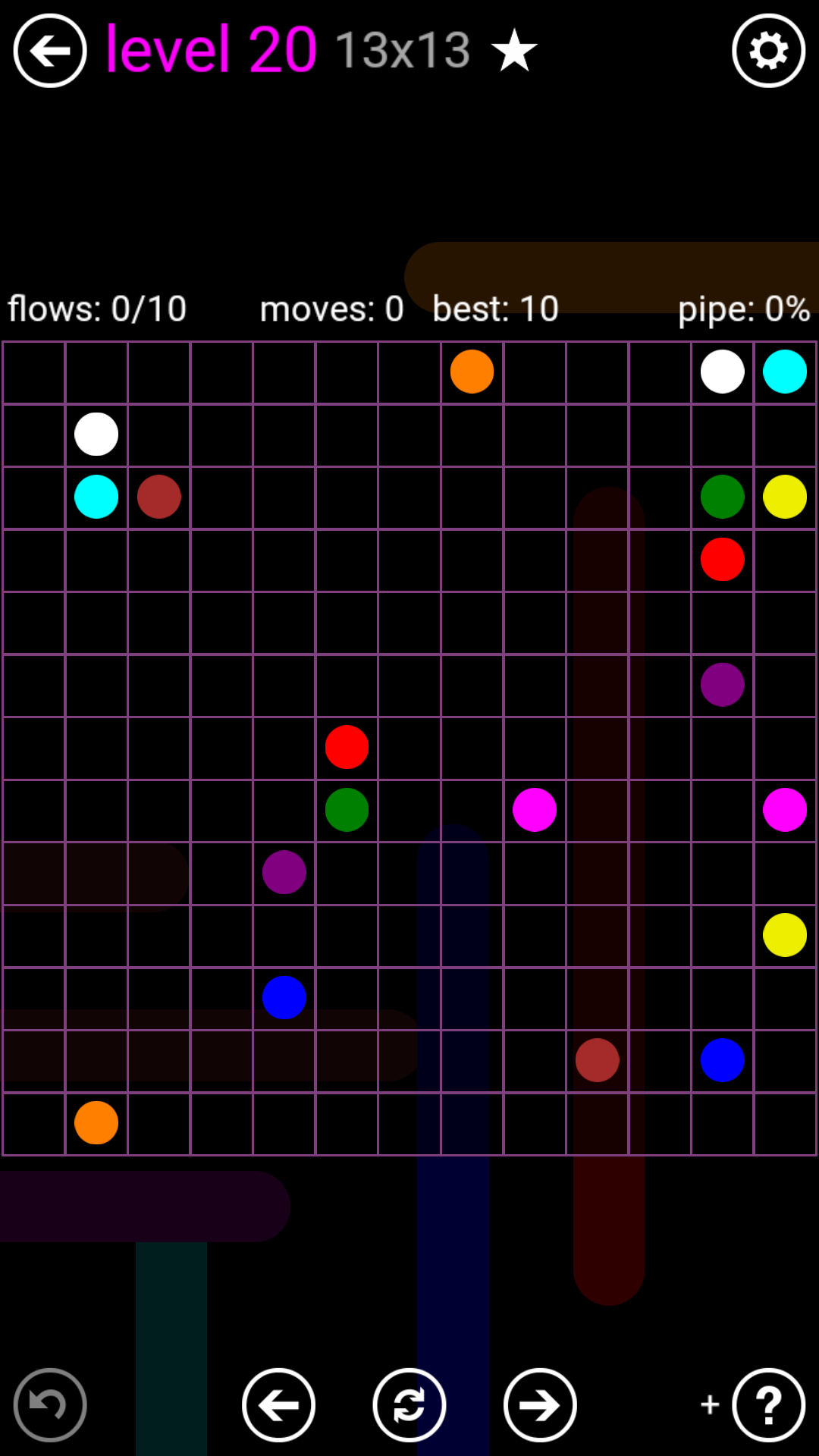This screenshot has width=819, height=1456.
Task: Go to the previous level
Action: click(x=278, y=1404)
